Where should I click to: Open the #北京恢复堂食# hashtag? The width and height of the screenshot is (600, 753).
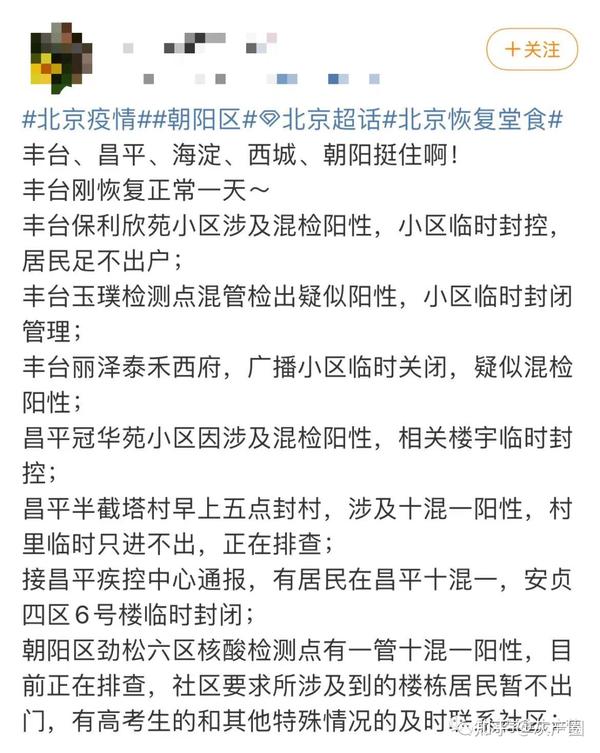[x=474, y=121]
